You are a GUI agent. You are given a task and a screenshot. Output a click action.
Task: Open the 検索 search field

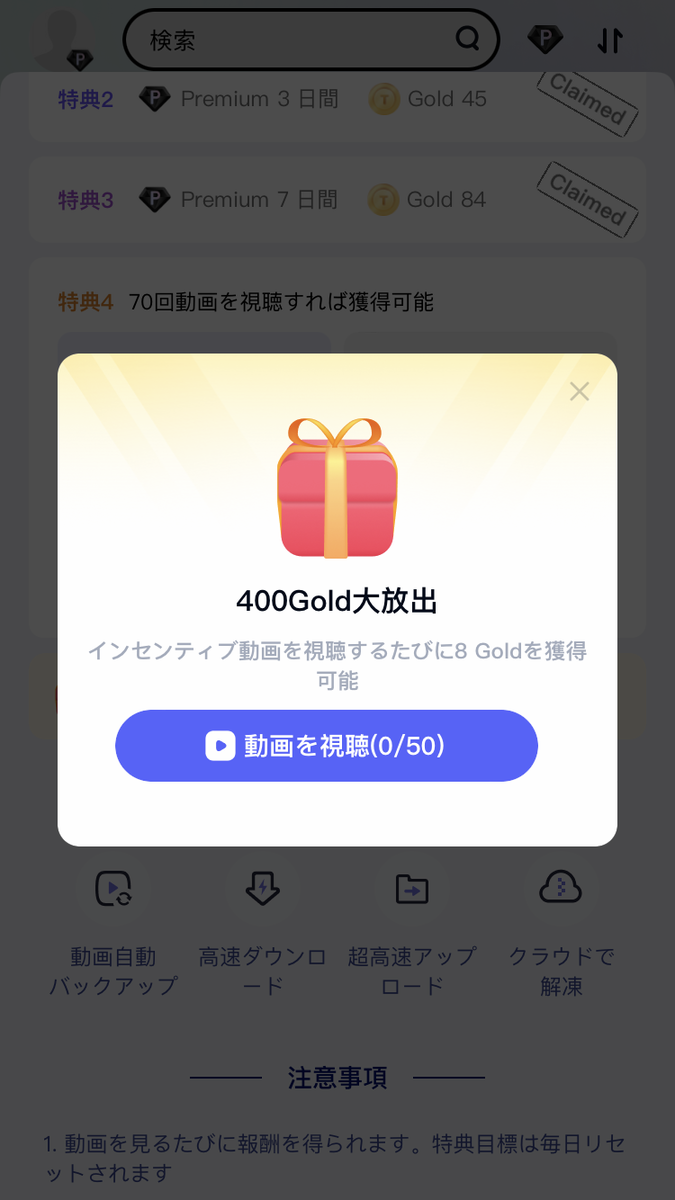click(300, 40)
